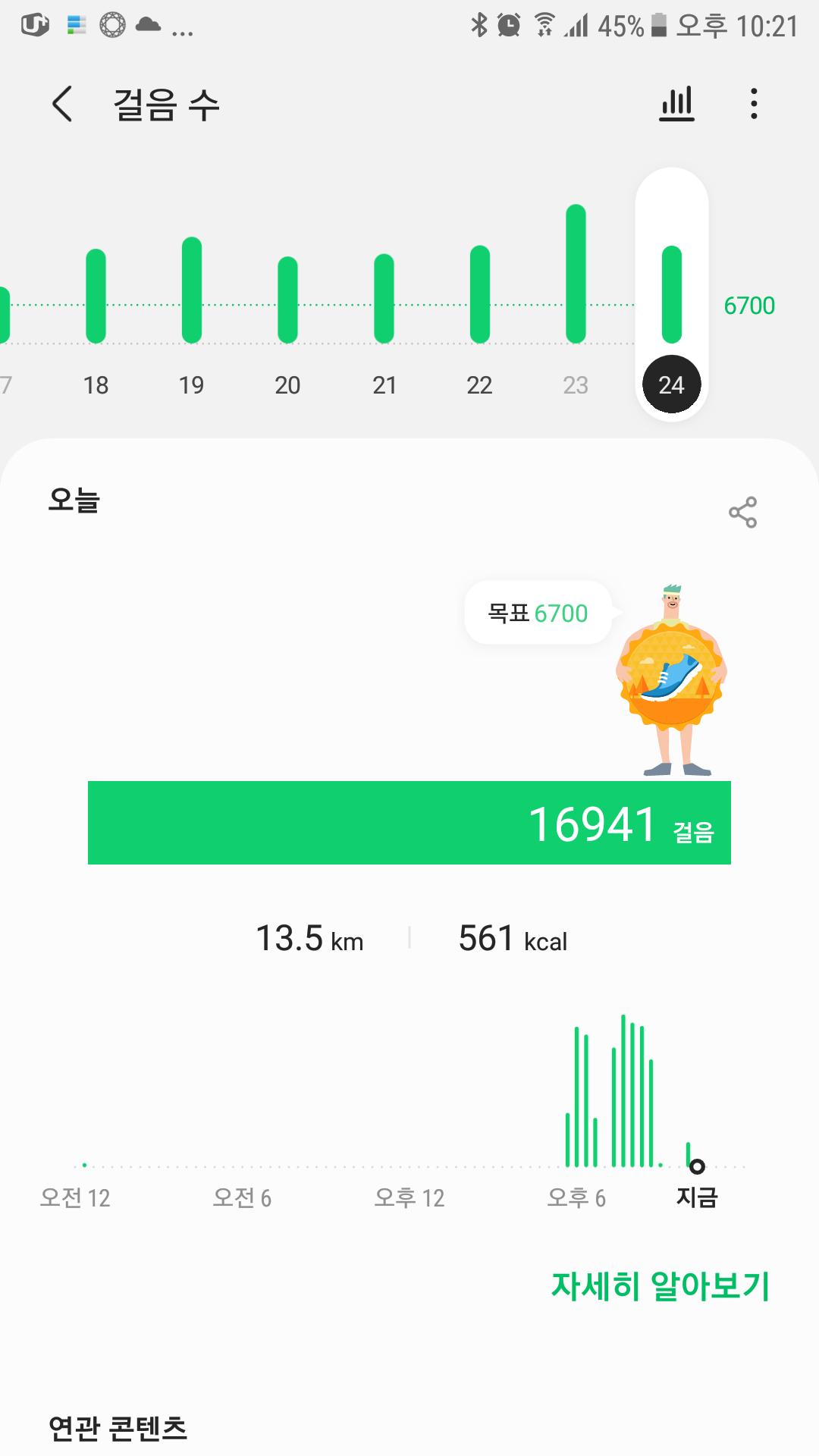Select the step bar for day 20
The image size is (819, 1456).
point(287,300)
